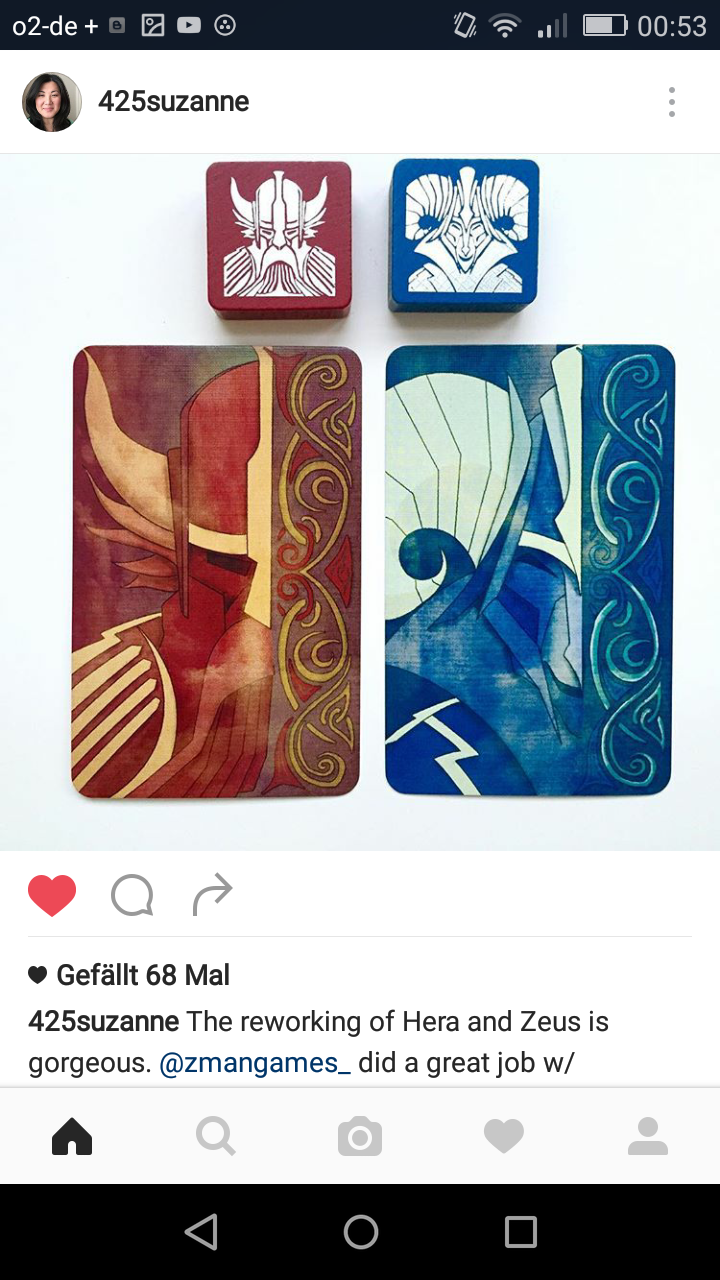This screenshot has height=1280, width=720.
Task: View the 68 likes list
Action: pos(142,975)
